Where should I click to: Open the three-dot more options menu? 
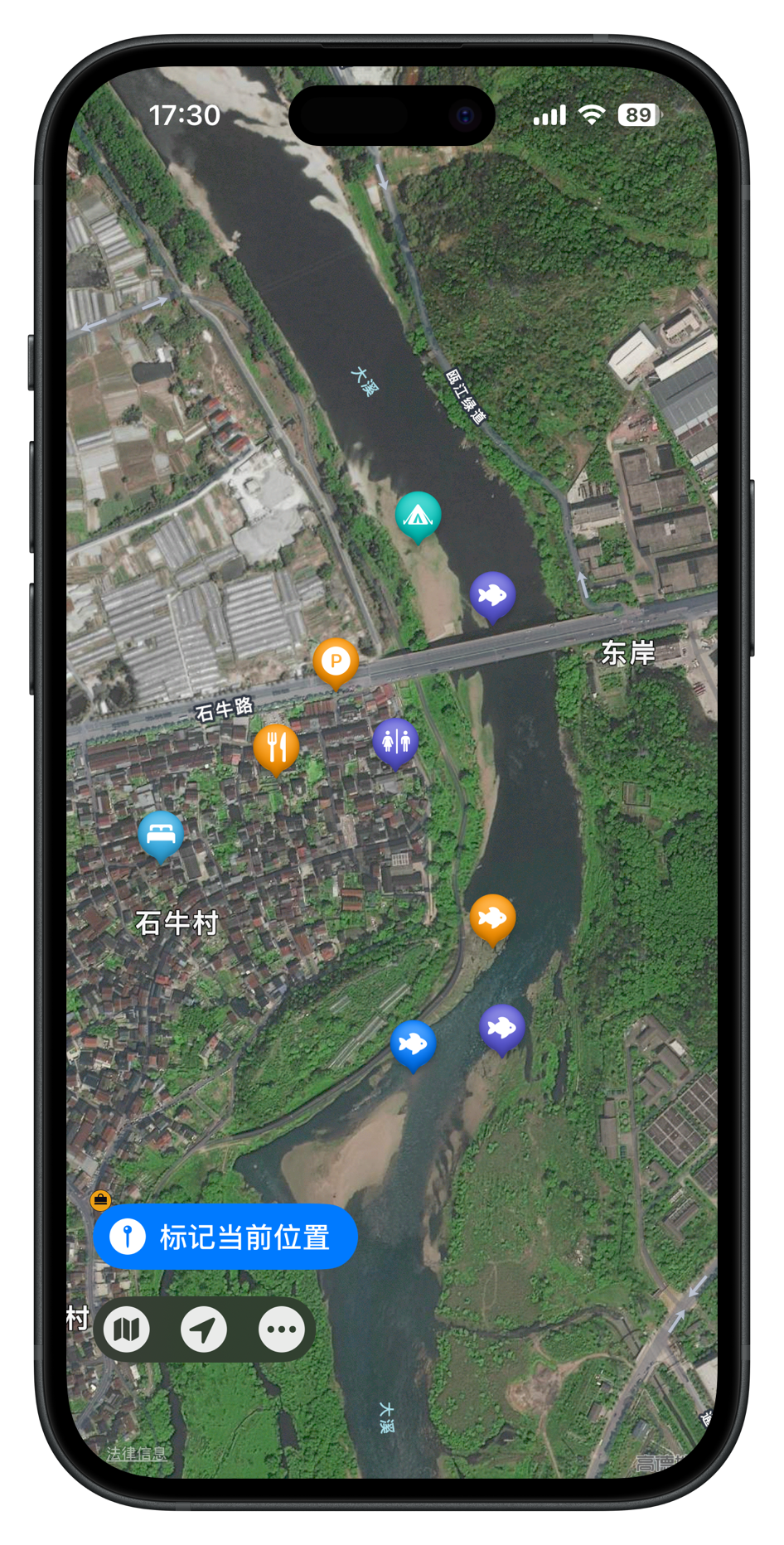[282, 1329]
